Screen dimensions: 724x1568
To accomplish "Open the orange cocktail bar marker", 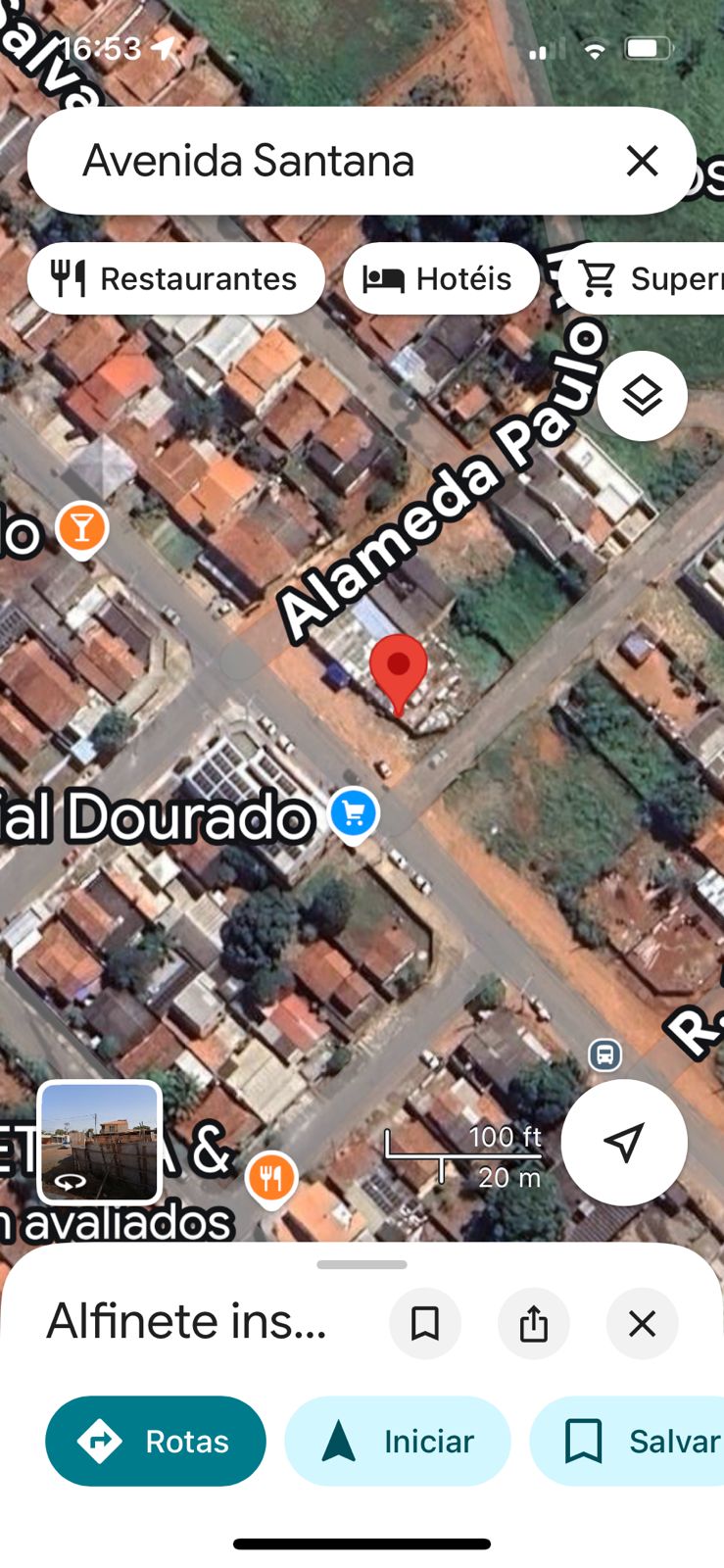I will coord(81,530).
